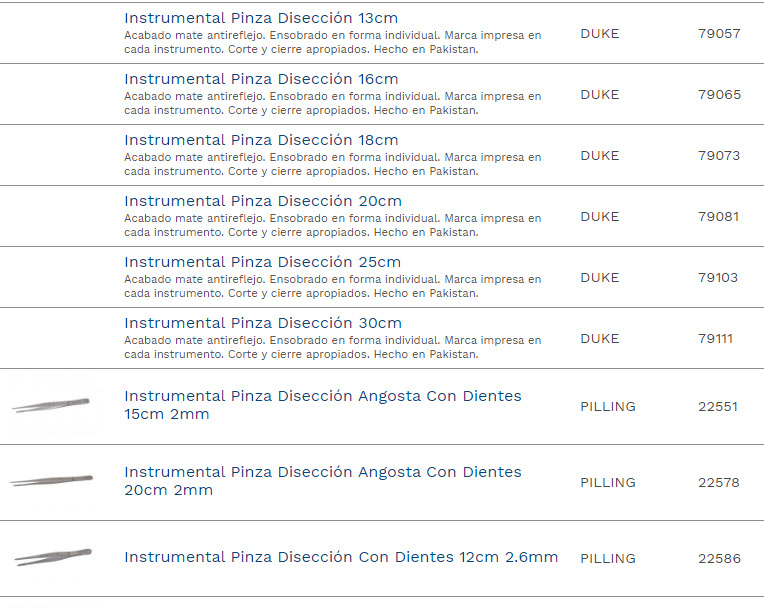Viewport: 764px width, 608px height.
Task: Open Instrumental Pinza Disección 16cm product
Action: (260, 79)
